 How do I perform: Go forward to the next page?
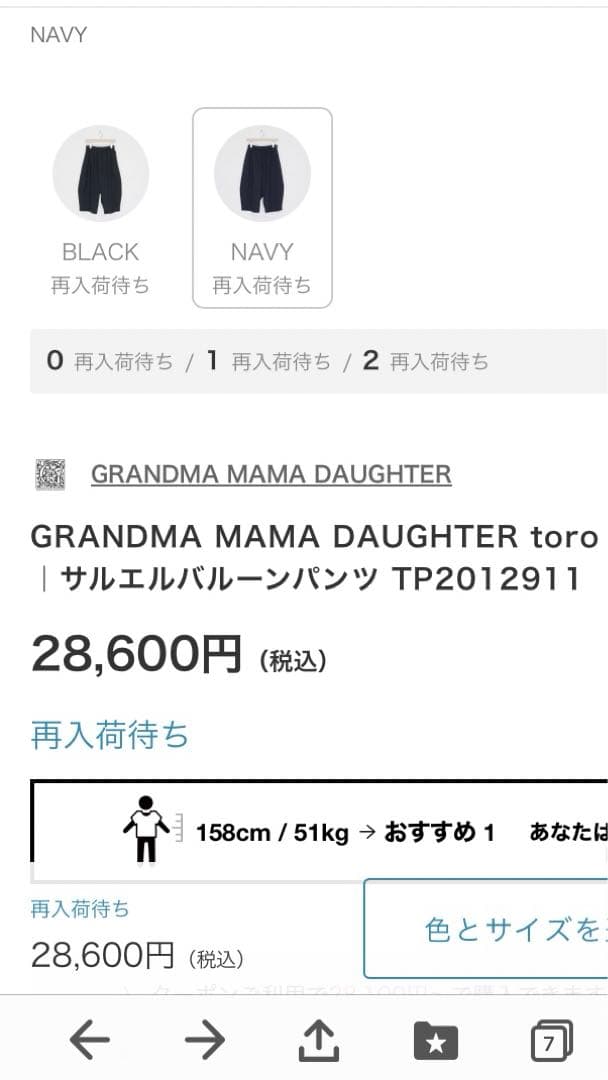[204, 1041]
